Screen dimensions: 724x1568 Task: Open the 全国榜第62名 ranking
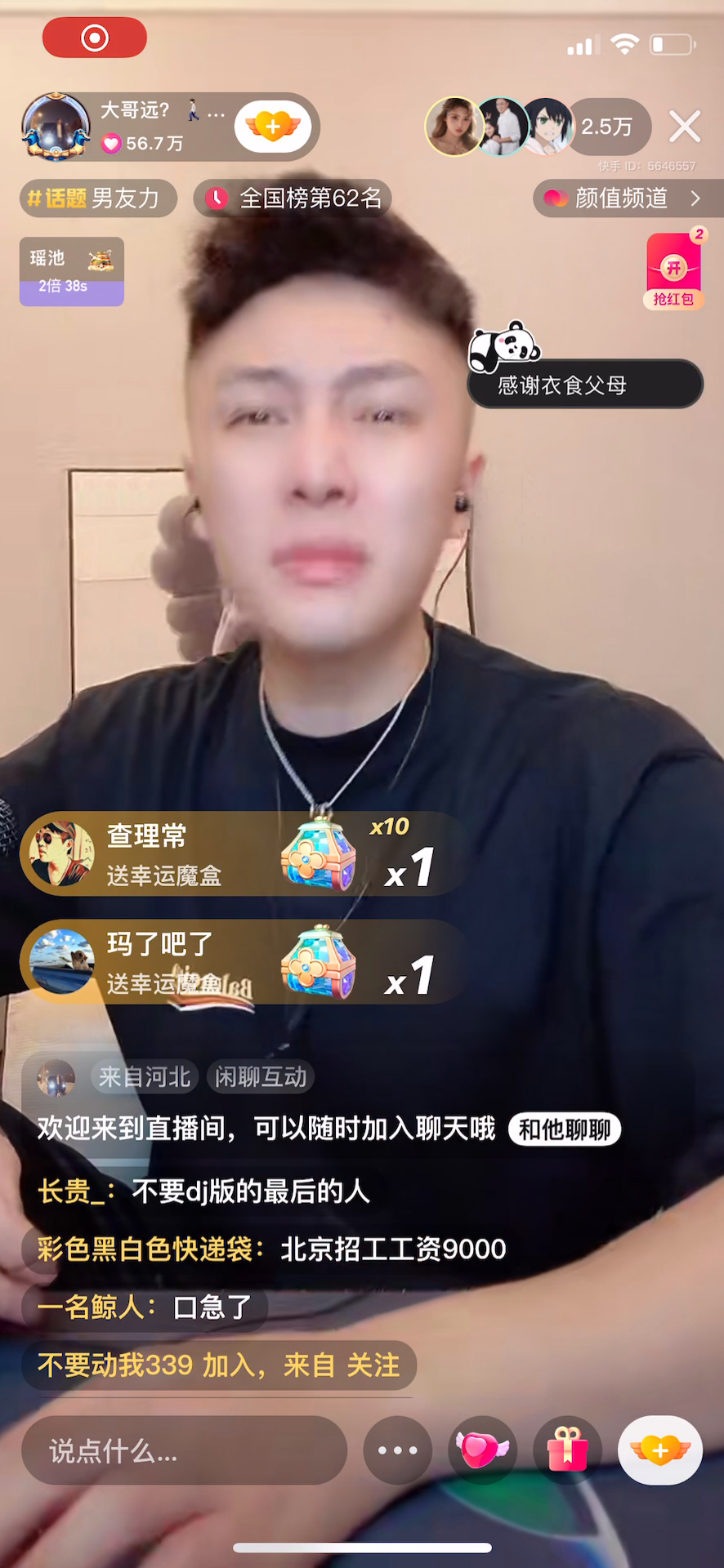pyautogui.click(x=293, y=198)
